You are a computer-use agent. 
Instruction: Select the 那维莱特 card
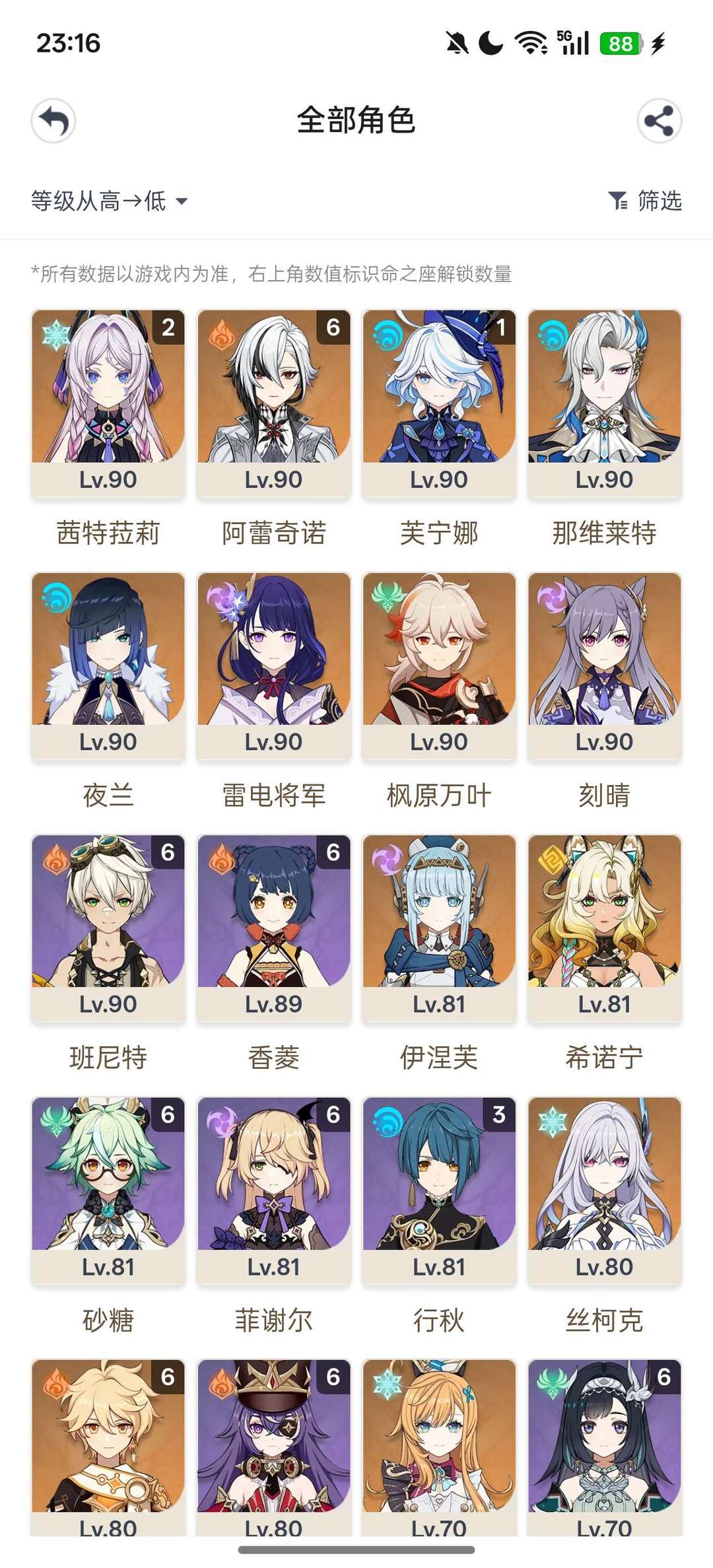604,403
